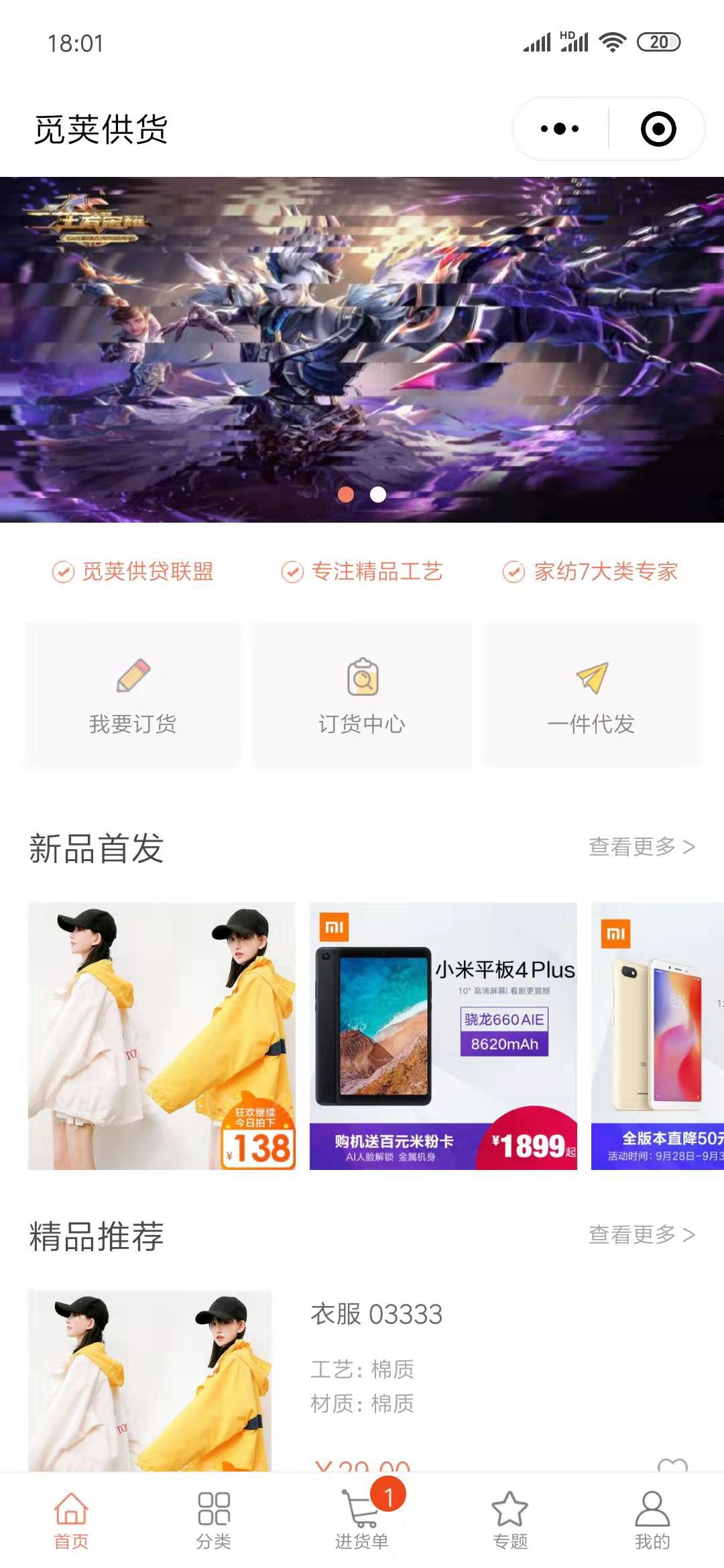Tap the checkmark beside 觅荚供贷联盟

[x=62, y=573]
